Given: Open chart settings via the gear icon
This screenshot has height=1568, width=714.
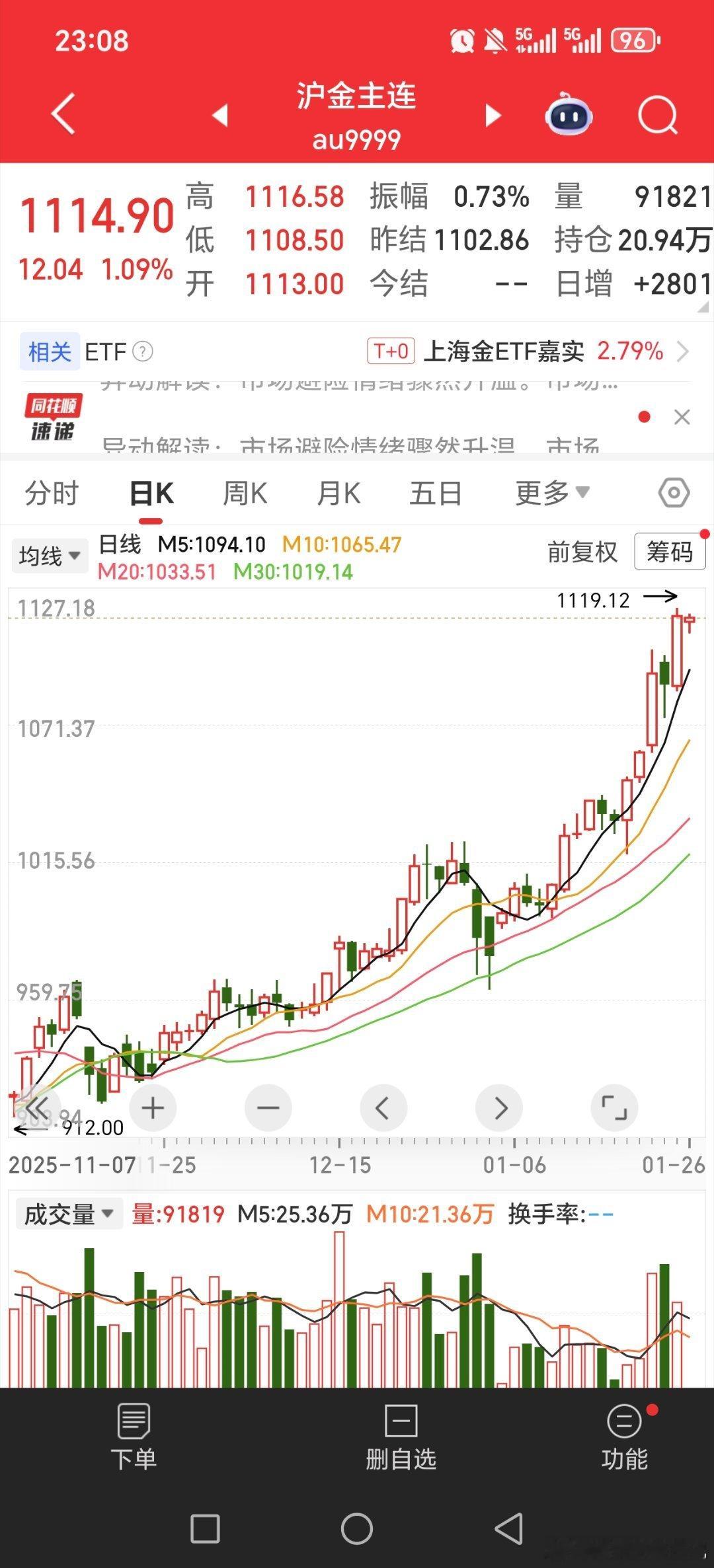Looking at the screenshot, I should 675,492.
